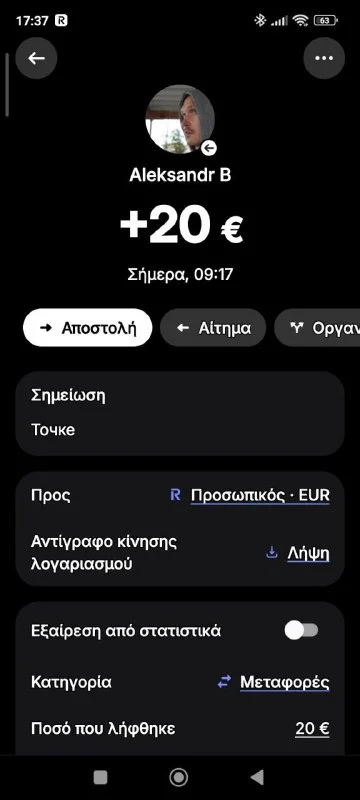
Task: Open recent apps from navigation bar
Action: point(100,777)
